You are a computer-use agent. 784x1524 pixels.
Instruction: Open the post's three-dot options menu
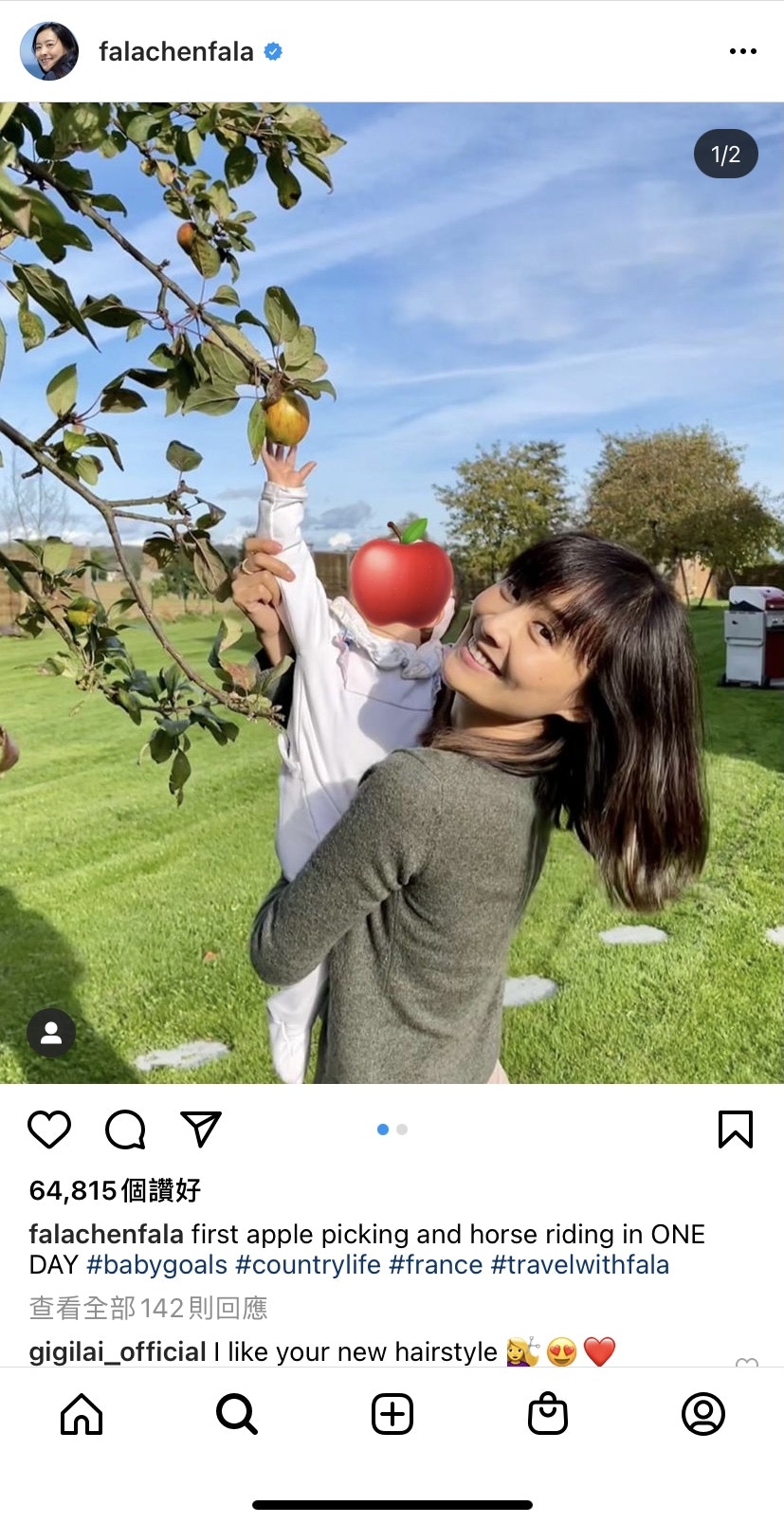click(x=742, y=51)
